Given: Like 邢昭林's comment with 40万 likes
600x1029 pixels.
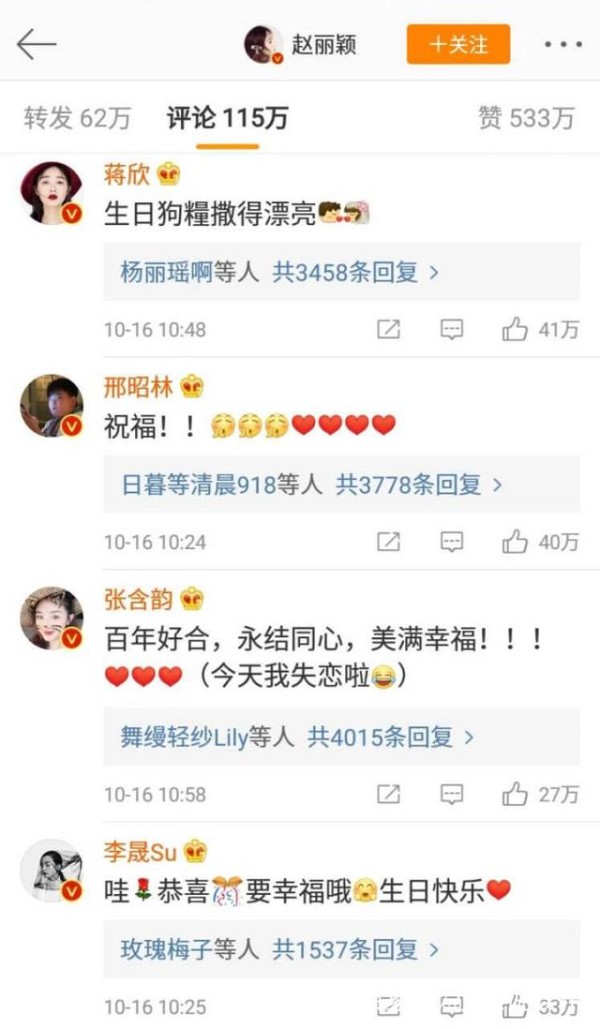Looking at the screenshot, I should (x=540, y=542).
